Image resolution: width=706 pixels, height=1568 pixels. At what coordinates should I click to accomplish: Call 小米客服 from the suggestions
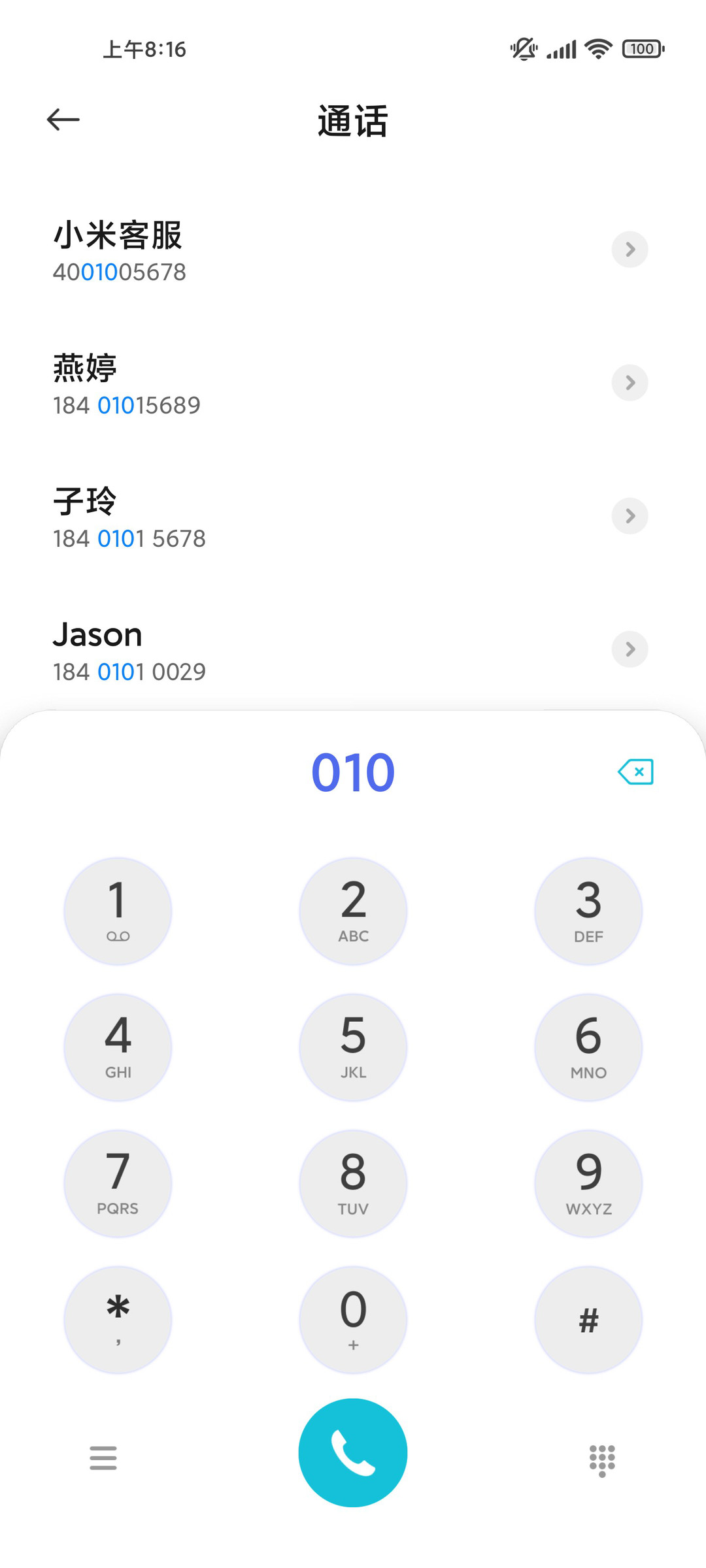point(353,250)
